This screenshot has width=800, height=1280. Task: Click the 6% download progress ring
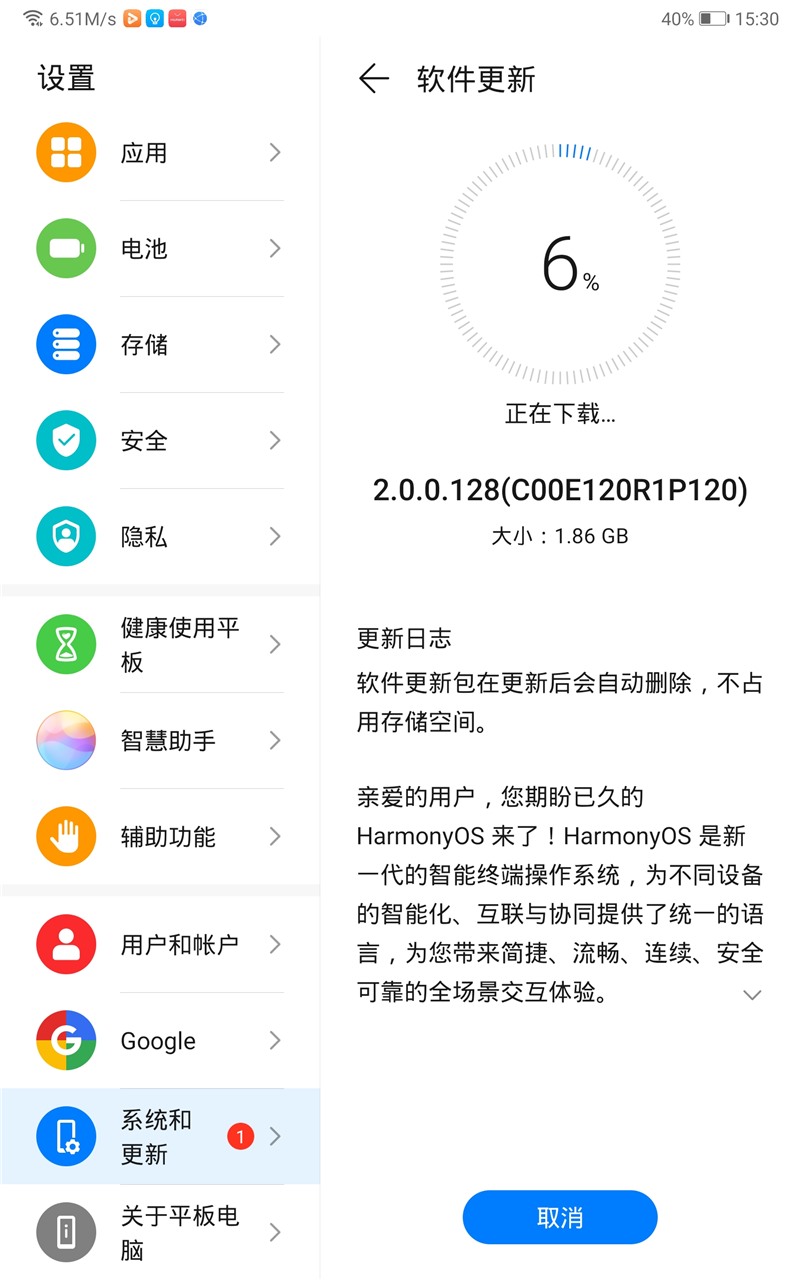coord(560,265)
